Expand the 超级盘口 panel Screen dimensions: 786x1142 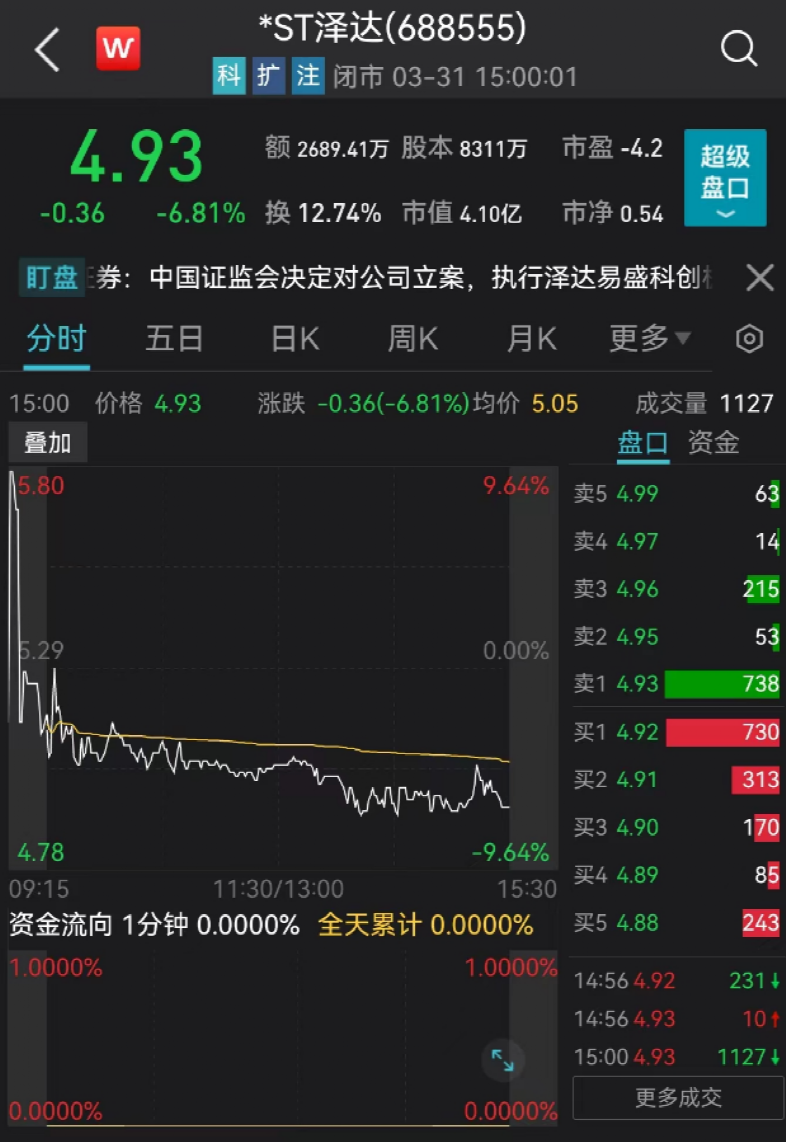point(725,177)
